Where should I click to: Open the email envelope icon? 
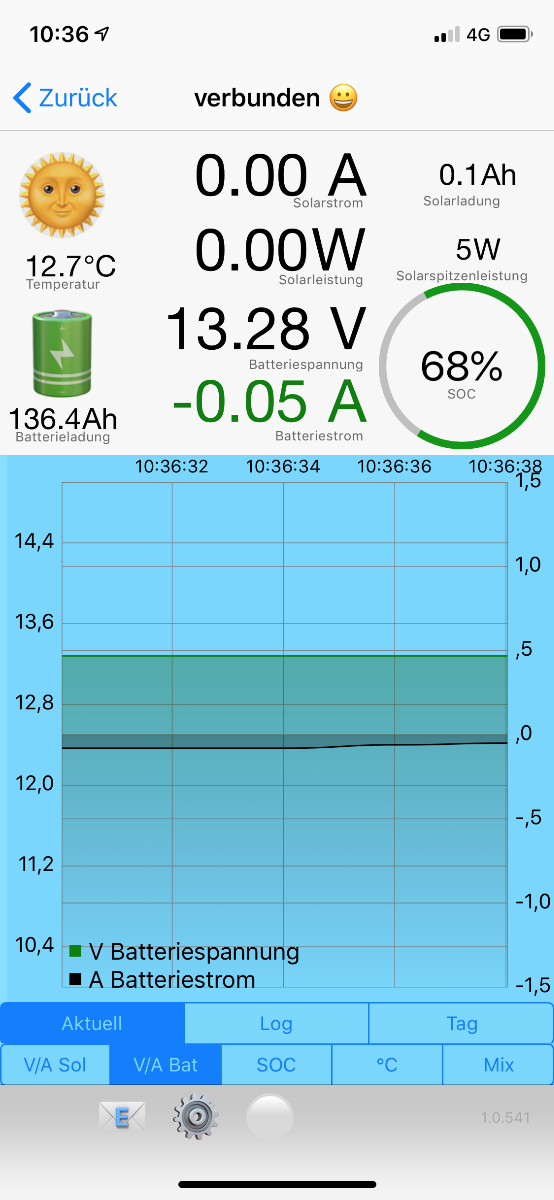[x=121, y=1117]
